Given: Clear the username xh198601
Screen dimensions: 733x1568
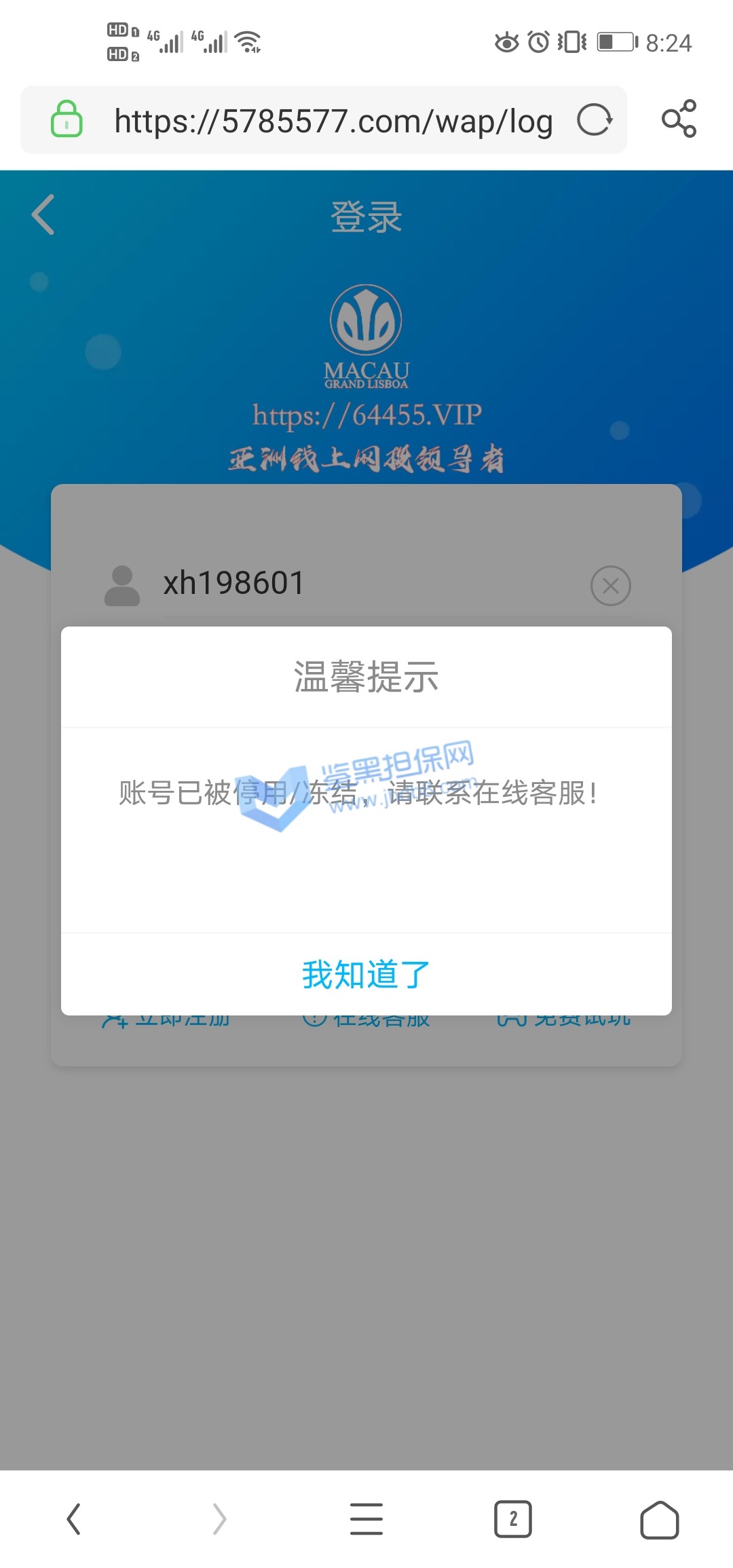Looking at the screenshot, I should click(610, 585).
